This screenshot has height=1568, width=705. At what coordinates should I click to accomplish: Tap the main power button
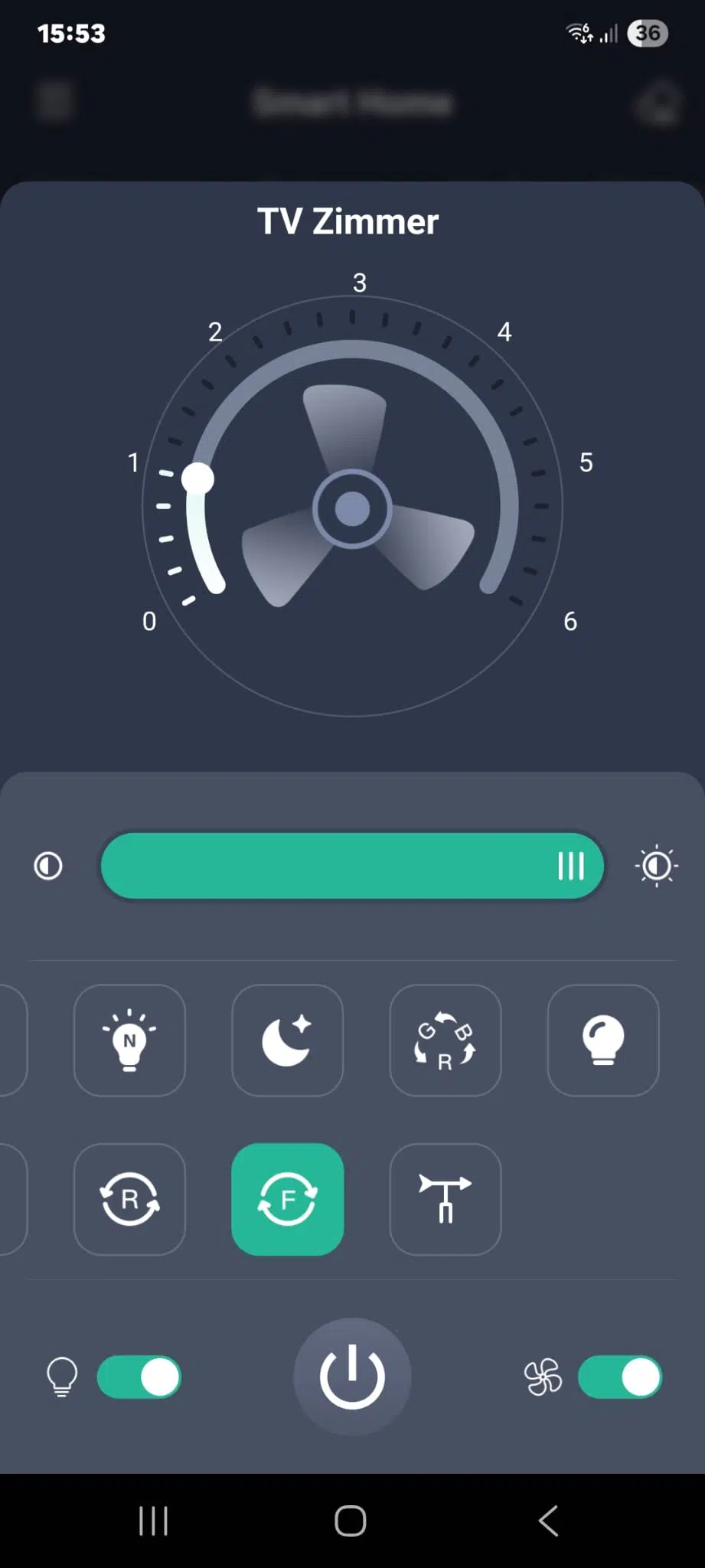click(352, 1377)
